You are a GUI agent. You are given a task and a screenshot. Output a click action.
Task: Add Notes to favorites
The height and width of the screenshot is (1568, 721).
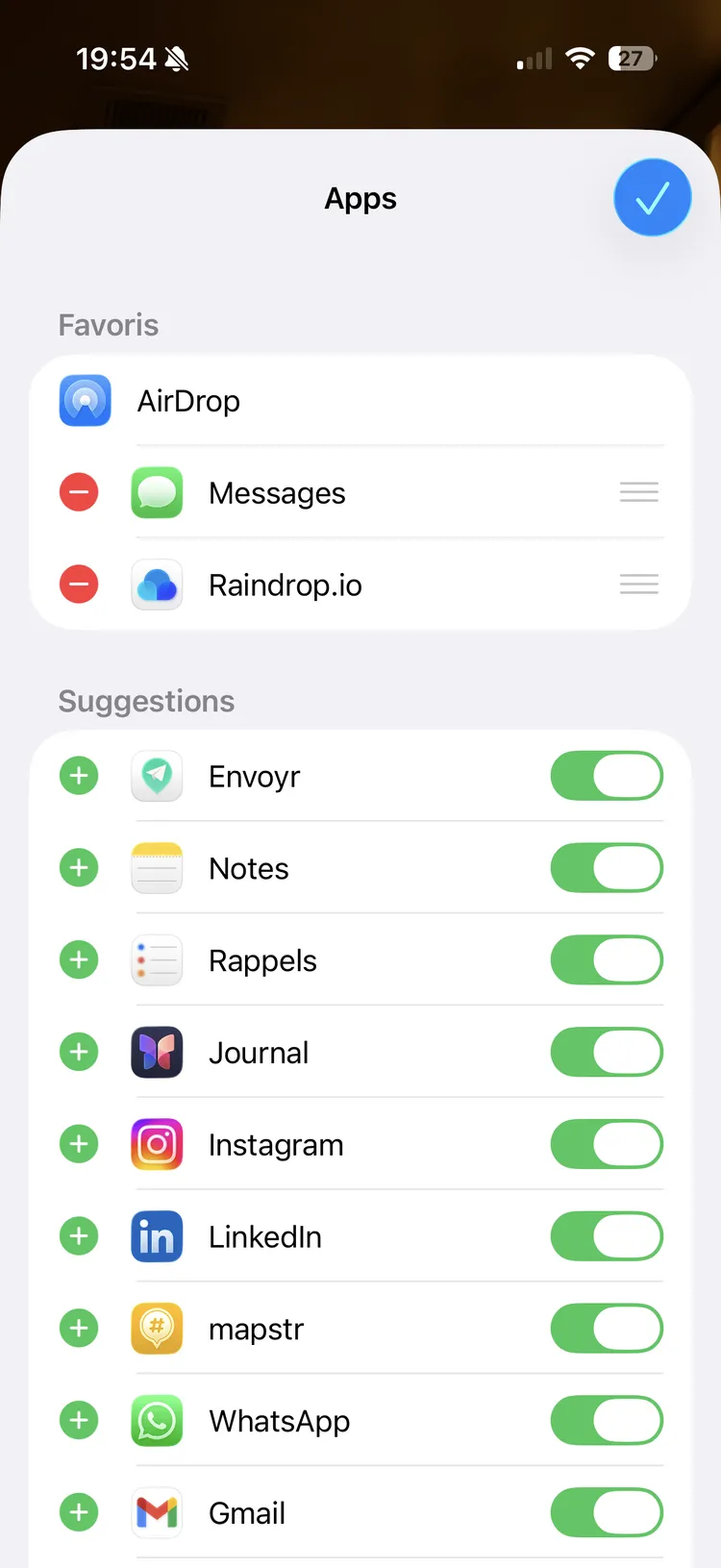click(x=79, y=868)
